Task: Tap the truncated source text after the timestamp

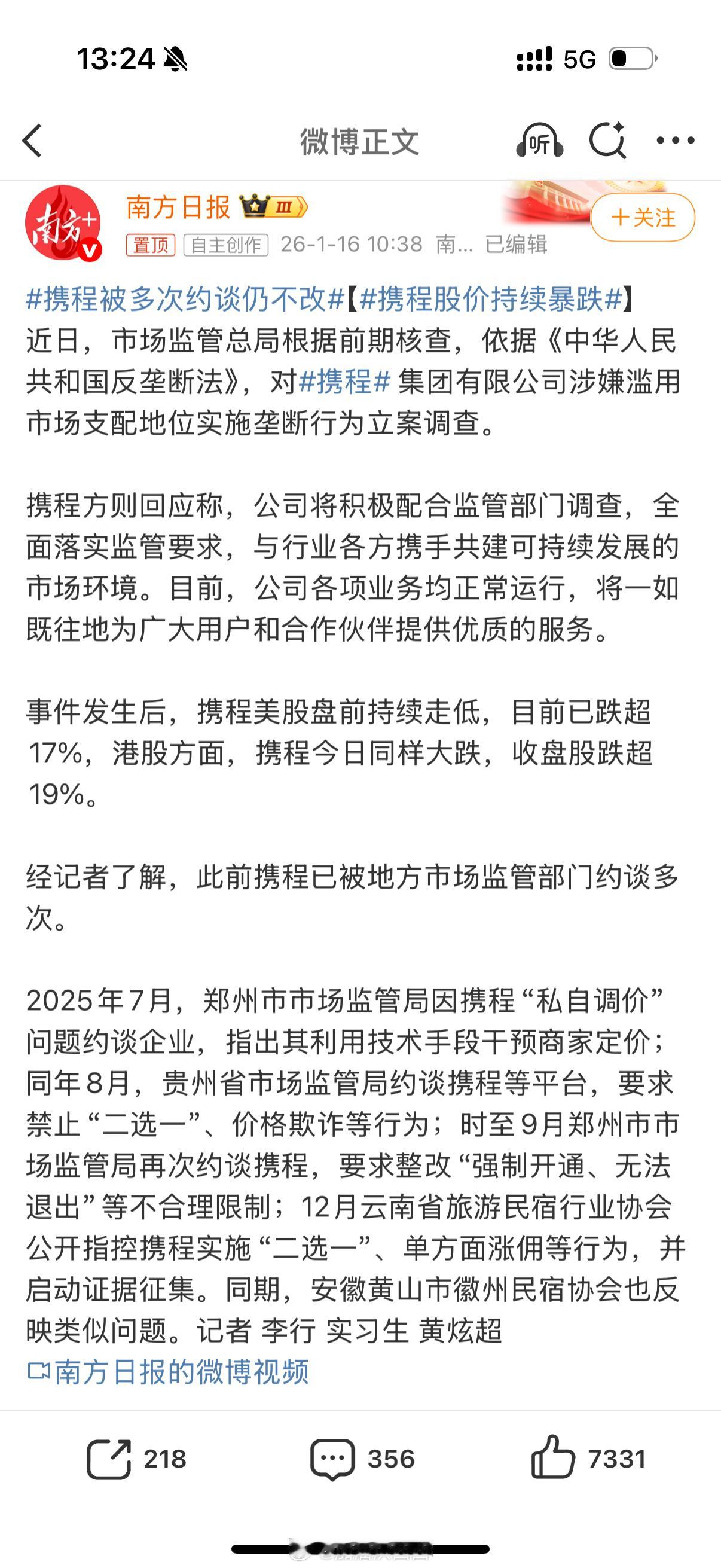Action: click(454, 243)
